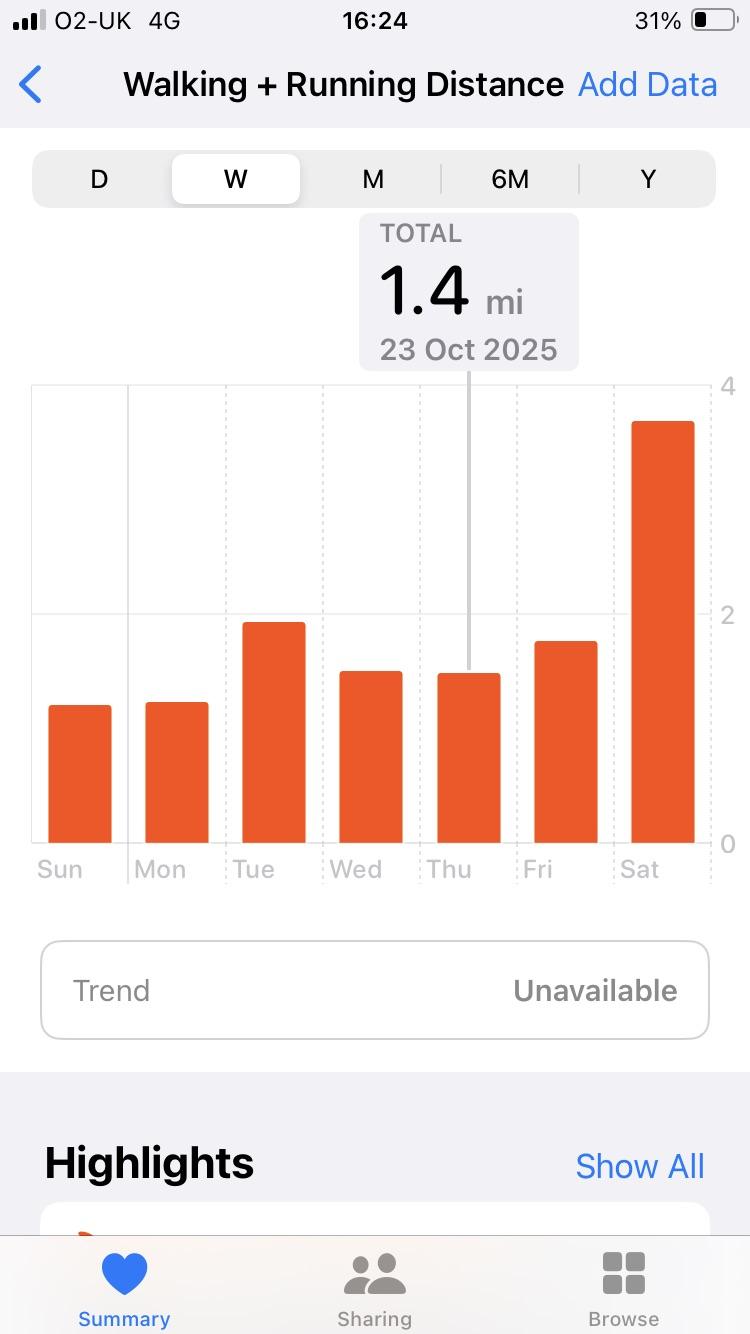Switch to the M monthly view
The height and width of the screenshot is (1334, 750).
click(x=373, y=179)
